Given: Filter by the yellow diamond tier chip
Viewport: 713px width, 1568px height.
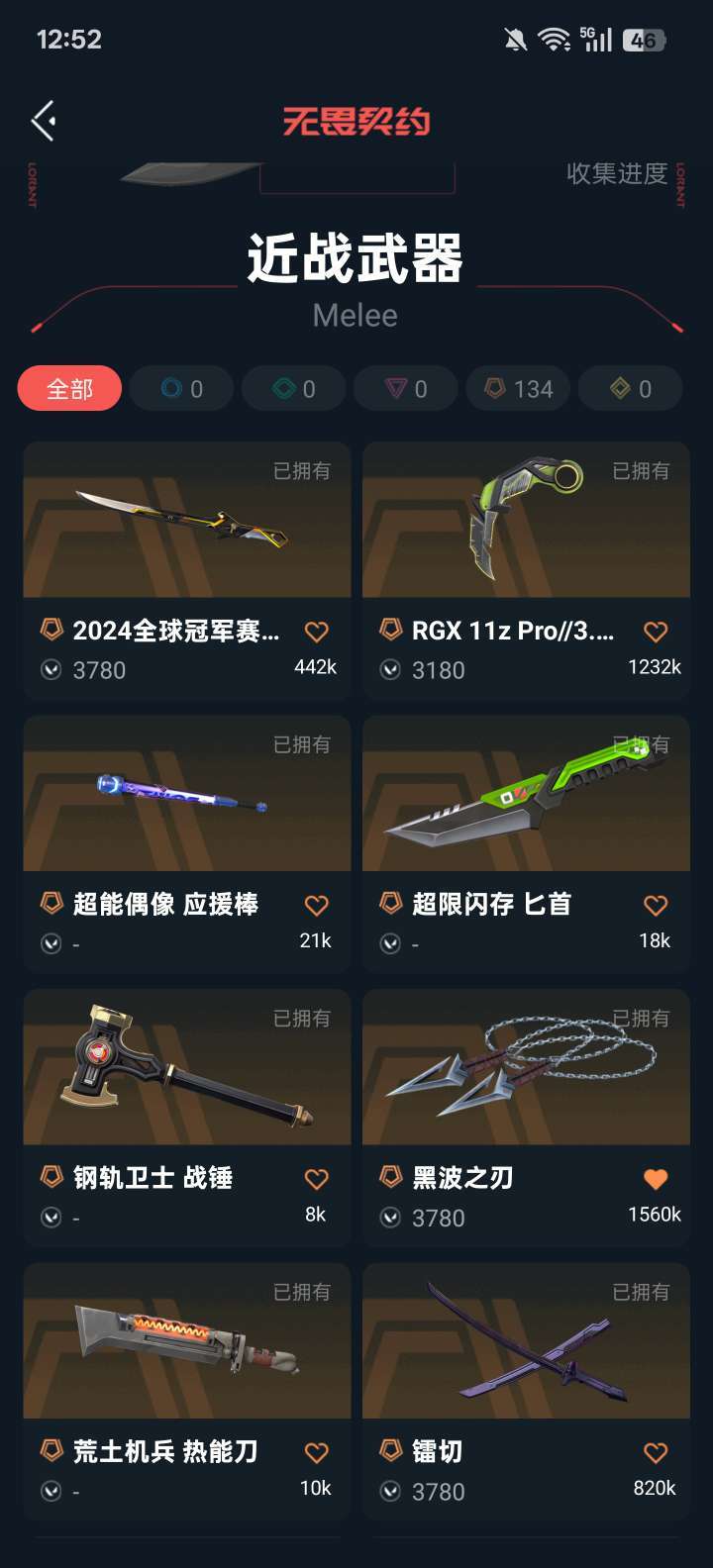Looking at the screenshot, I should coord(631,389).
